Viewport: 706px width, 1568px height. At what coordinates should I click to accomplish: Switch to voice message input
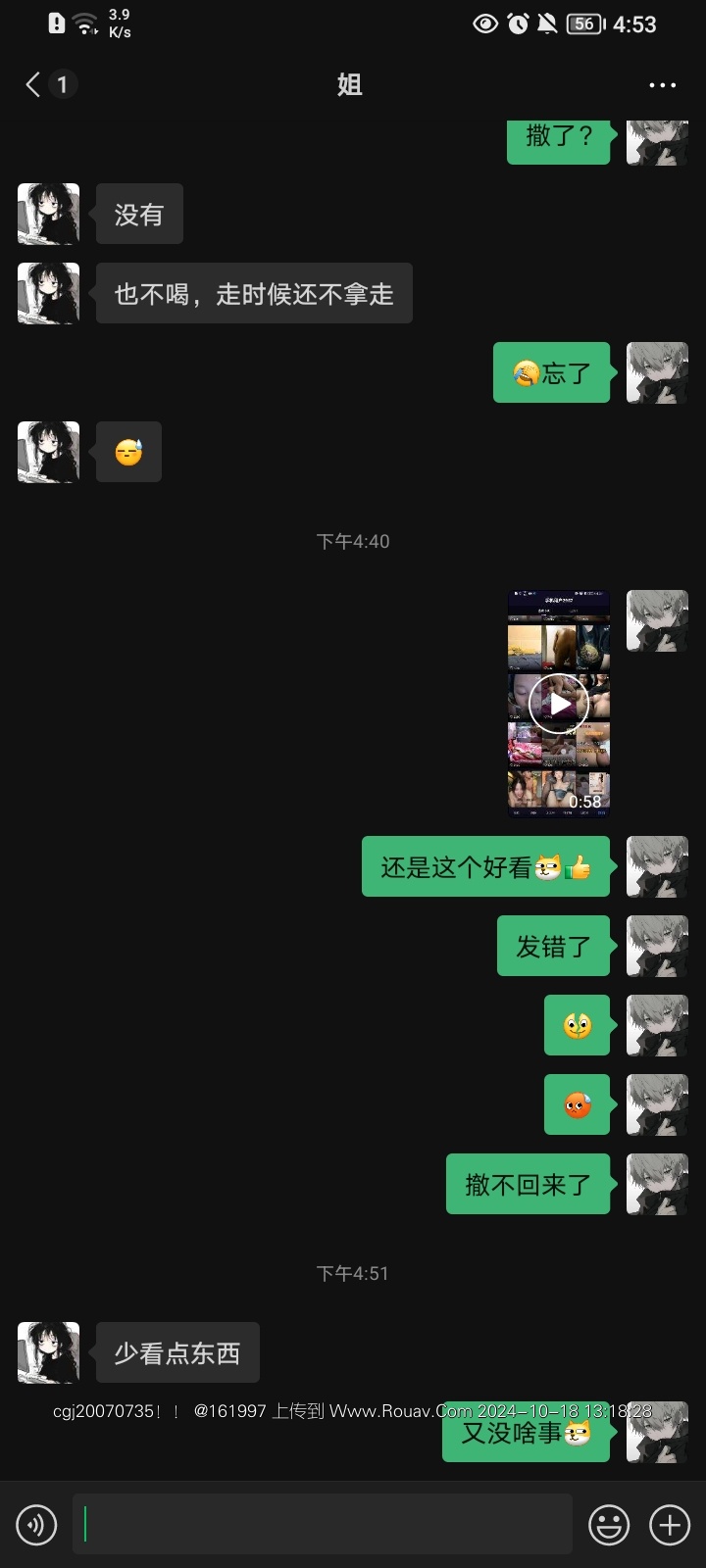(x=36, y=1525)
